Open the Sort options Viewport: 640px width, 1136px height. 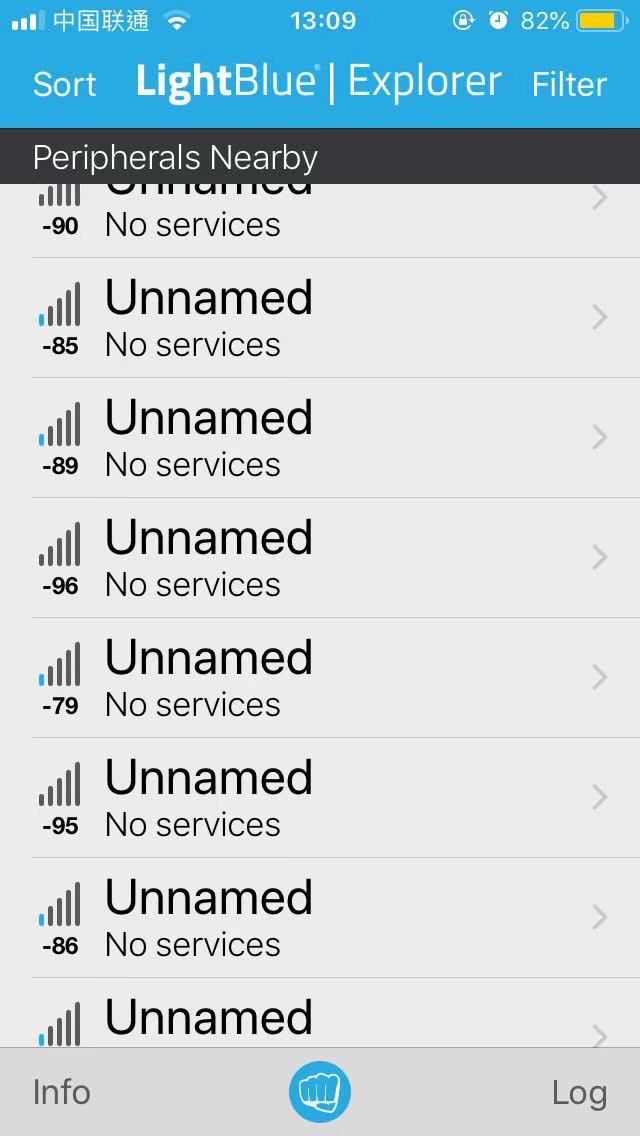point(65,85)
